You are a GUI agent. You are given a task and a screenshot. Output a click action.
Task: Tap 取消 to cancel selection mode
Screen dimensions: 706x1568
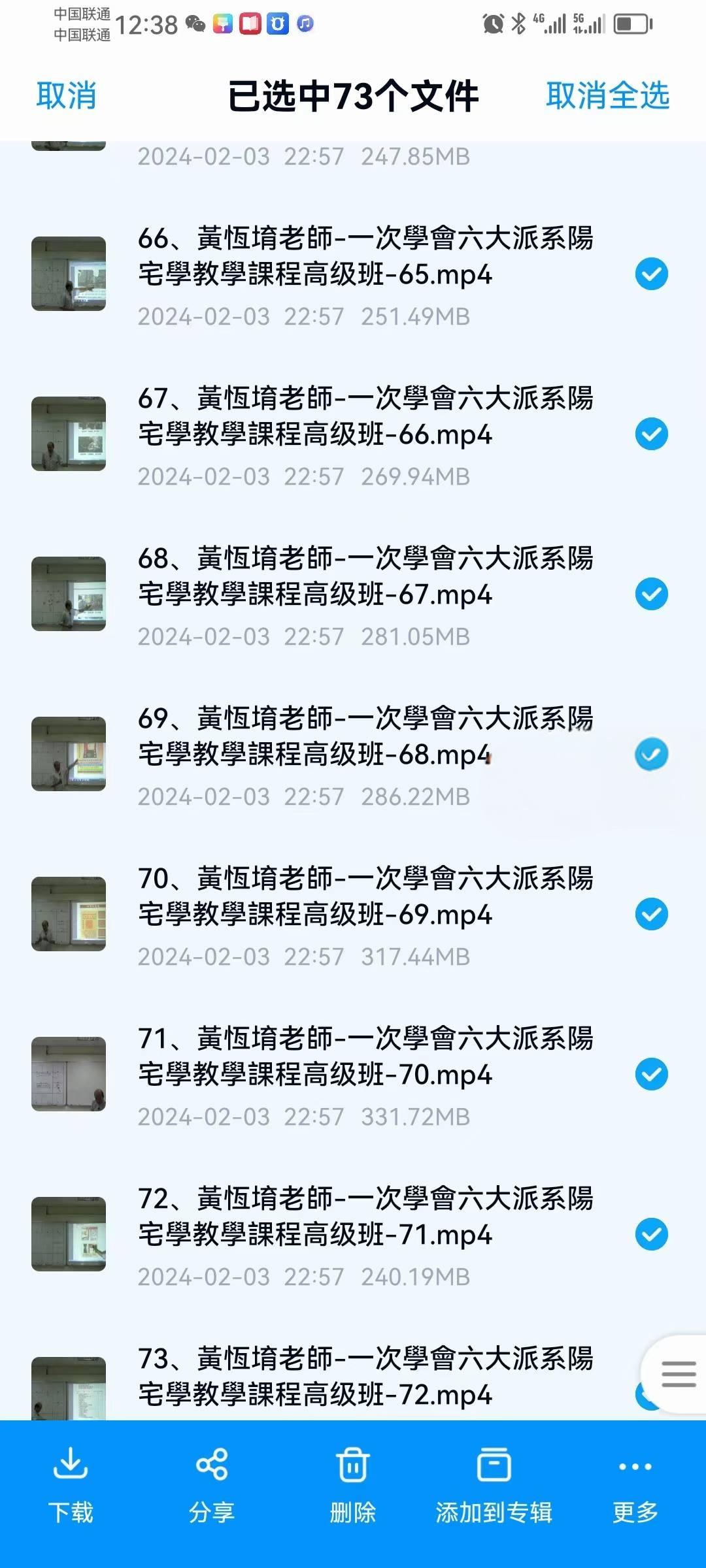pos(67,97)
